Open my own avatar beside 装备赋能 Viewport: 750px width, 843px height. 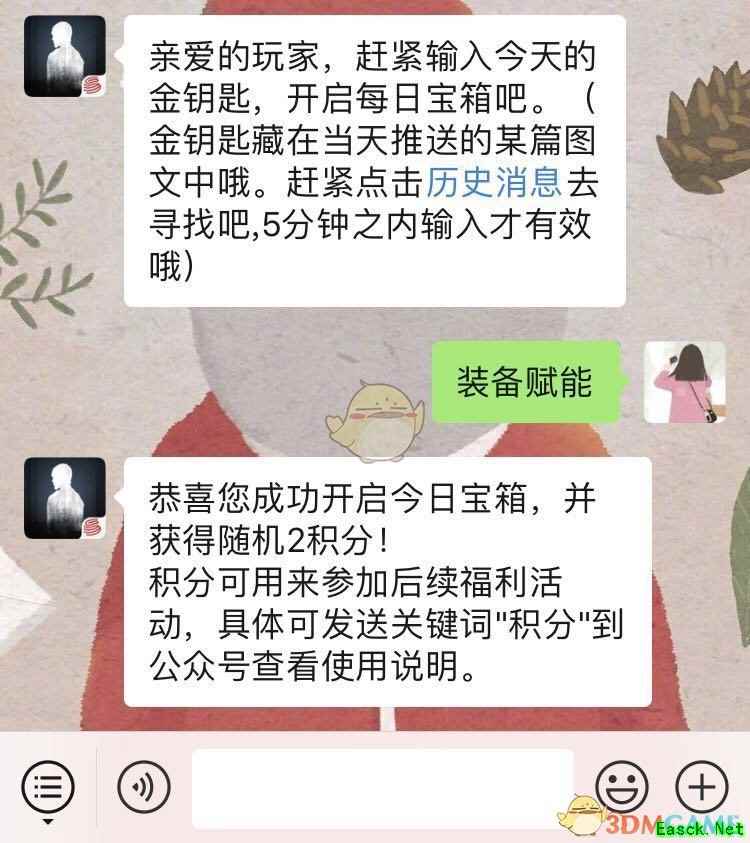[684, 382]
